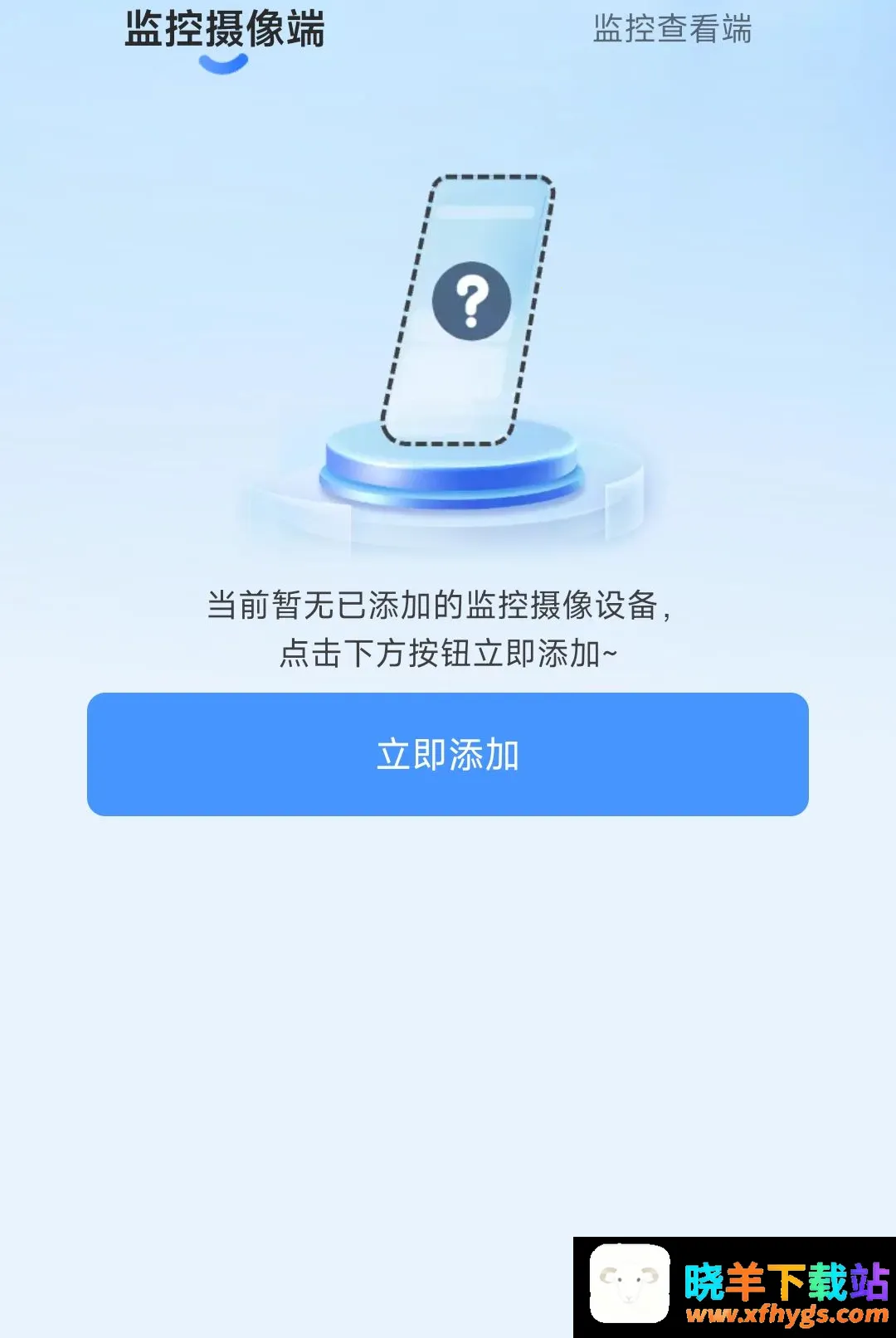Image resolution: width=896 pixels, height=1338 pixels.
Task: Tap the 立即添加 button
Action: (448, 754)
